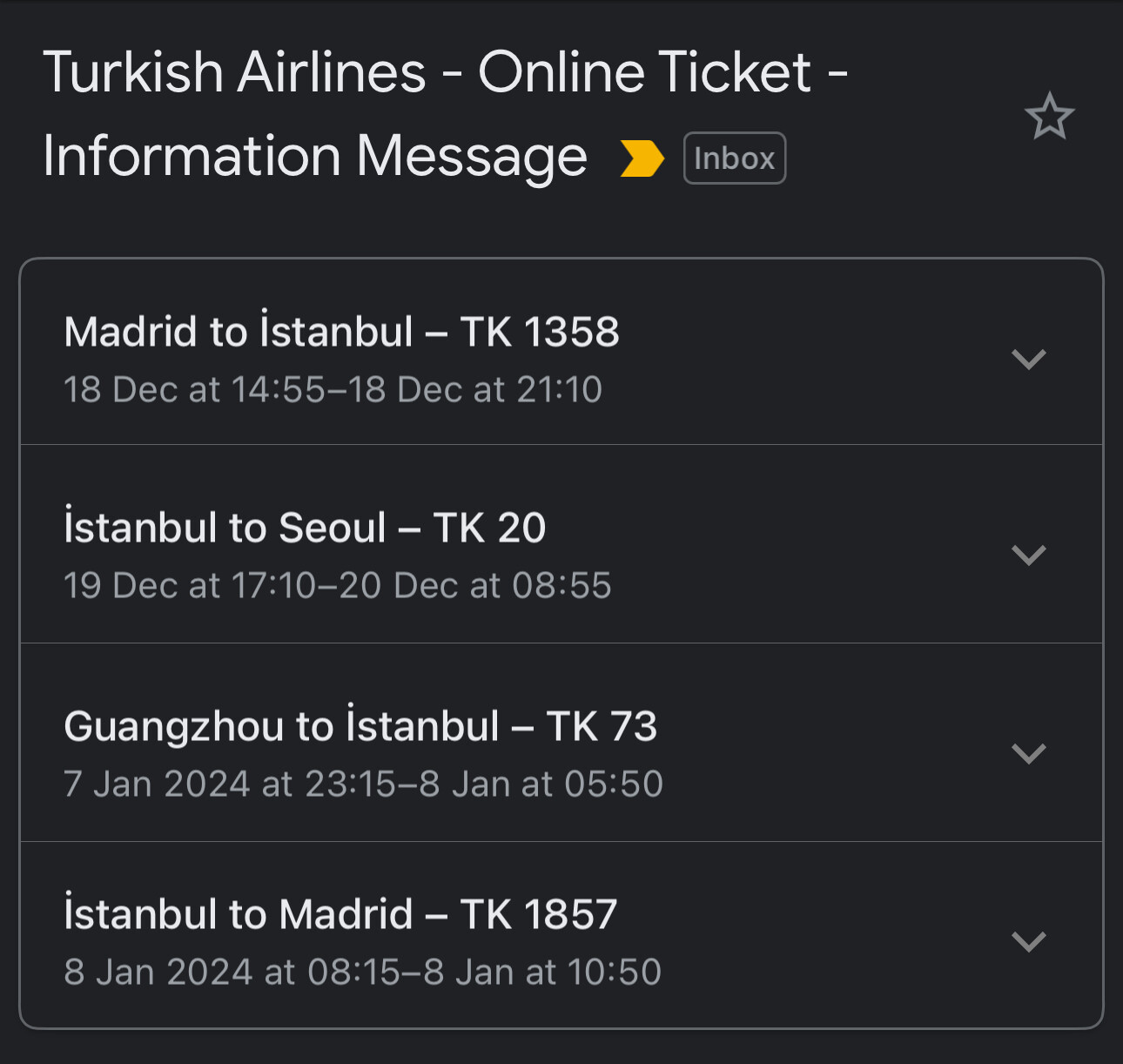Image resolution: width=1123 pixels, height=1064 pixels.
Task: Expand Madrid to İstanbul TK 1358 details
Action: pyautogui.click(x=1028, y=359)
